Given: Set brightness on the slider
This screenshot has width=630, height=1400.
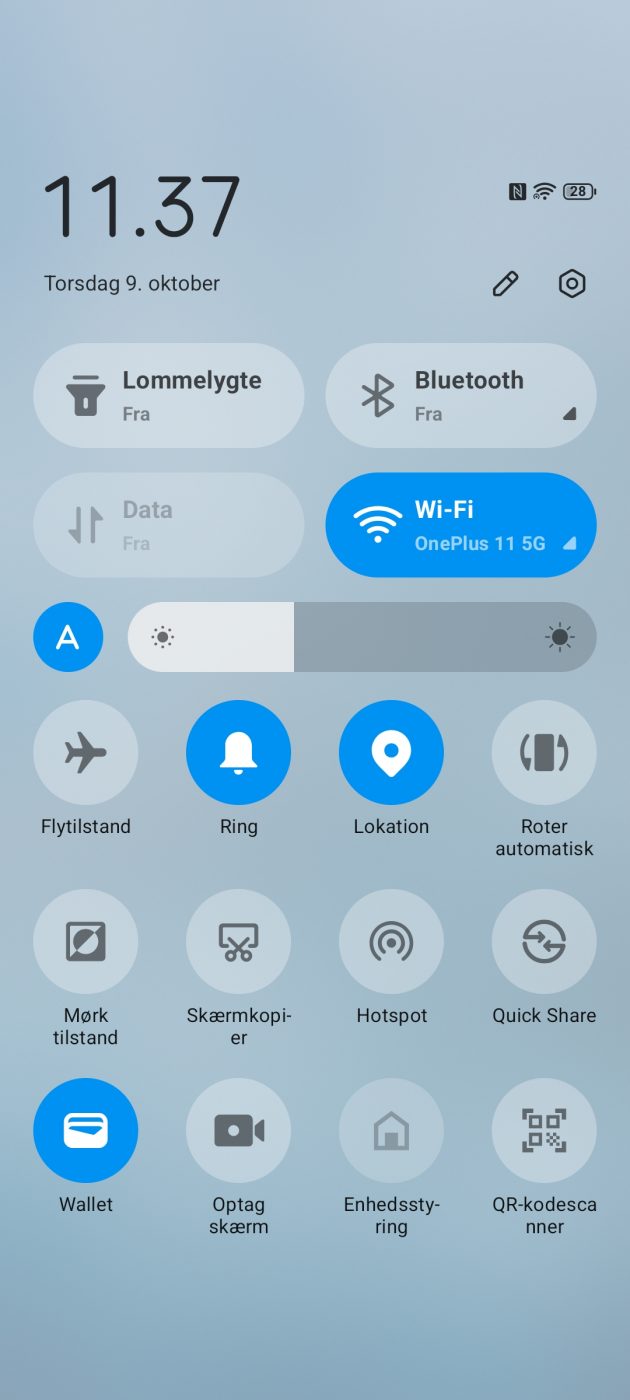Looking at the screenshot, I should tap(362, 637).
